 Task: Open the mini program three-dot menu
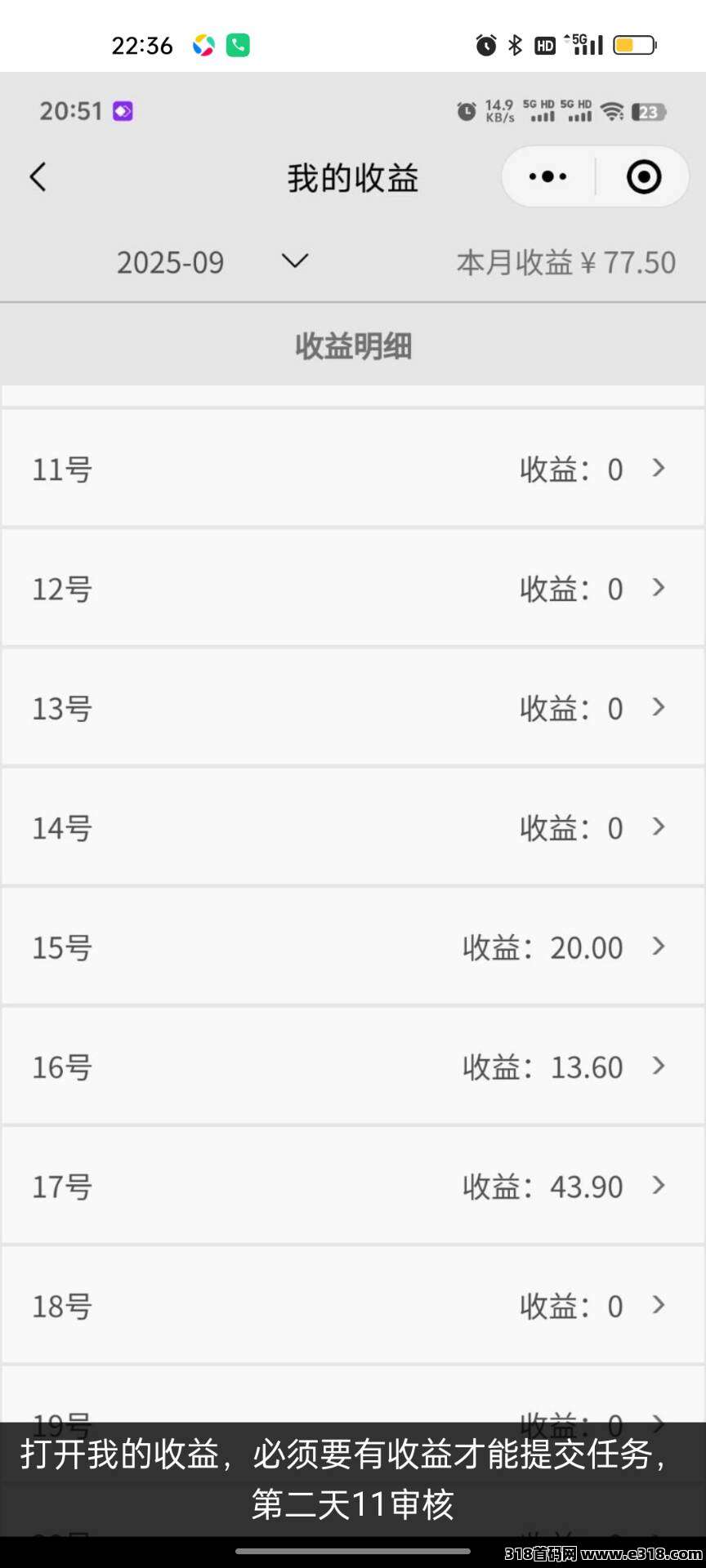(x=547, y=176)
